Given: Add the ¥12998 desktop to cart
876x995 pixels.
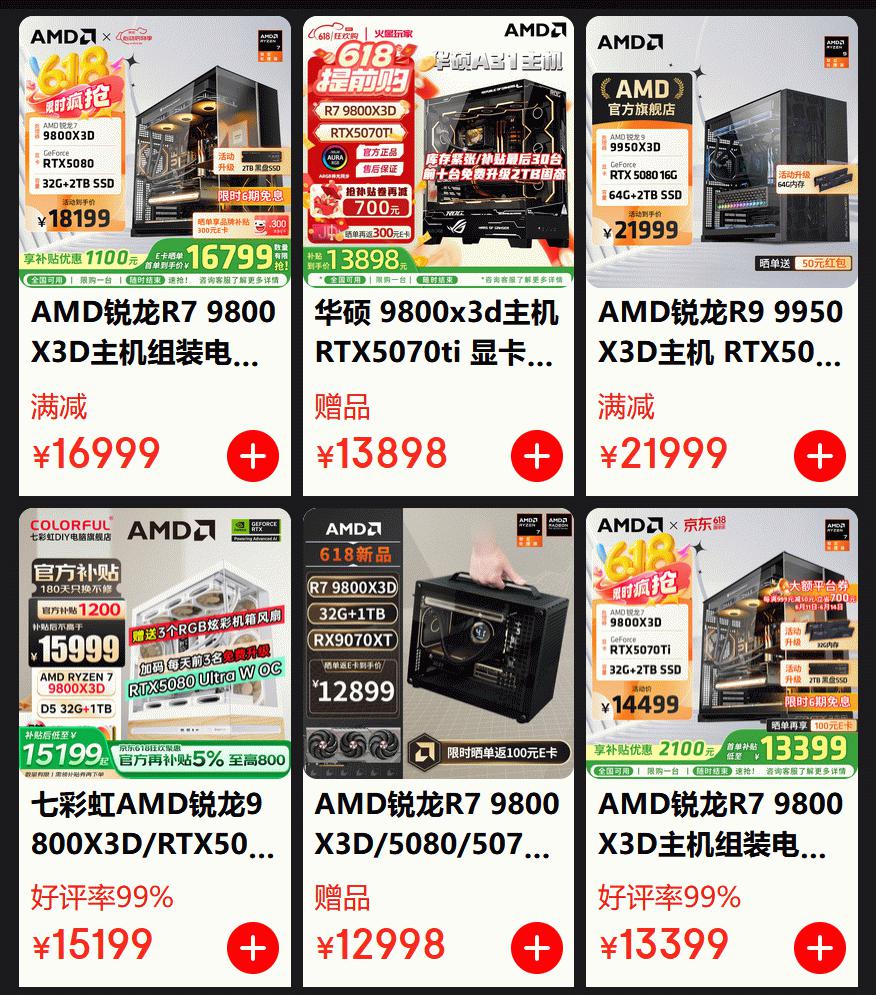Looking at the screenshot, I should click(x=537, y=947).
